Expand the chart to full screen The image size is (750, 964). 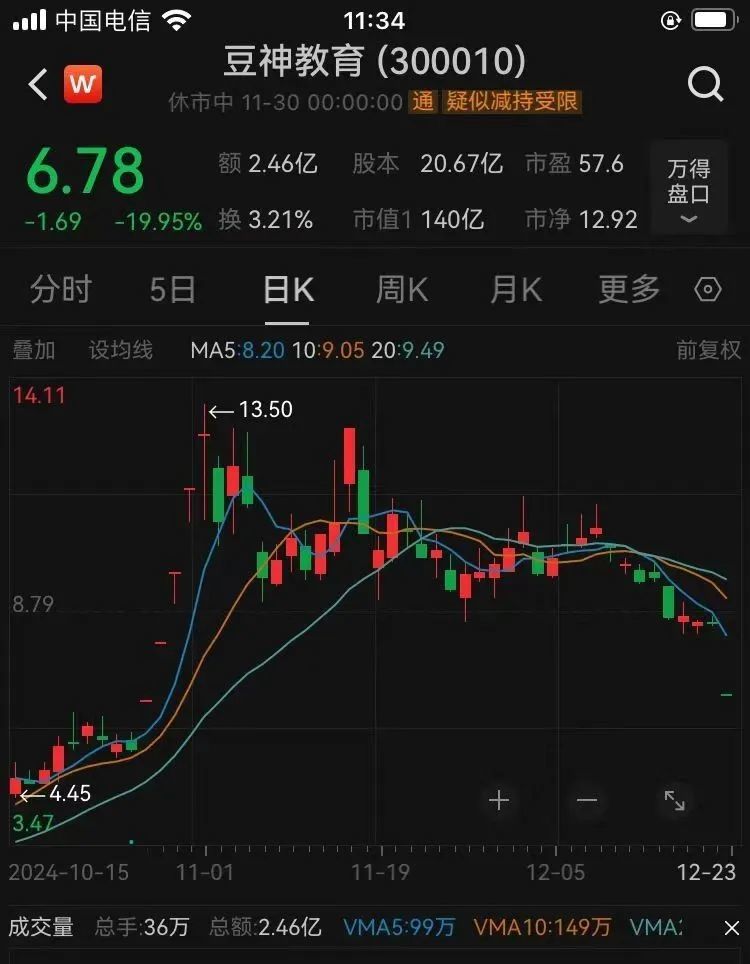675,800
